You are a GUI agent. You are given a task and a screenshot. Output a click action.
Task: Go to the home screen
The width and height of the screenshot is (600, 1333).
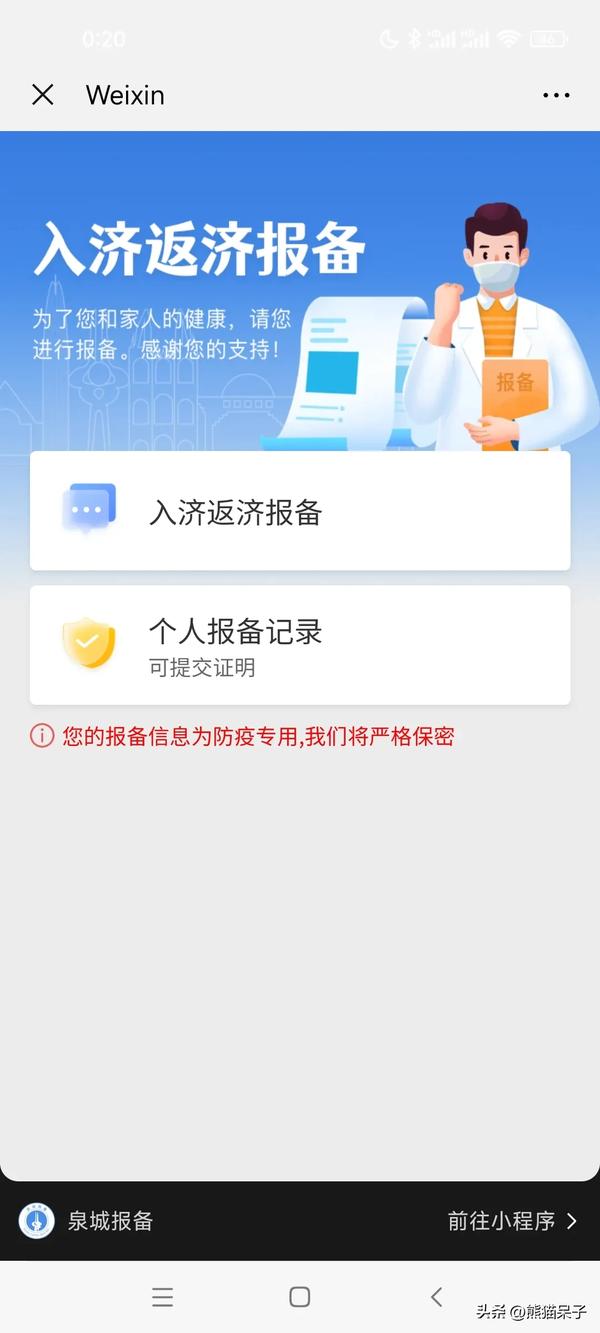pyautogui.click(x=299, y=1297)
